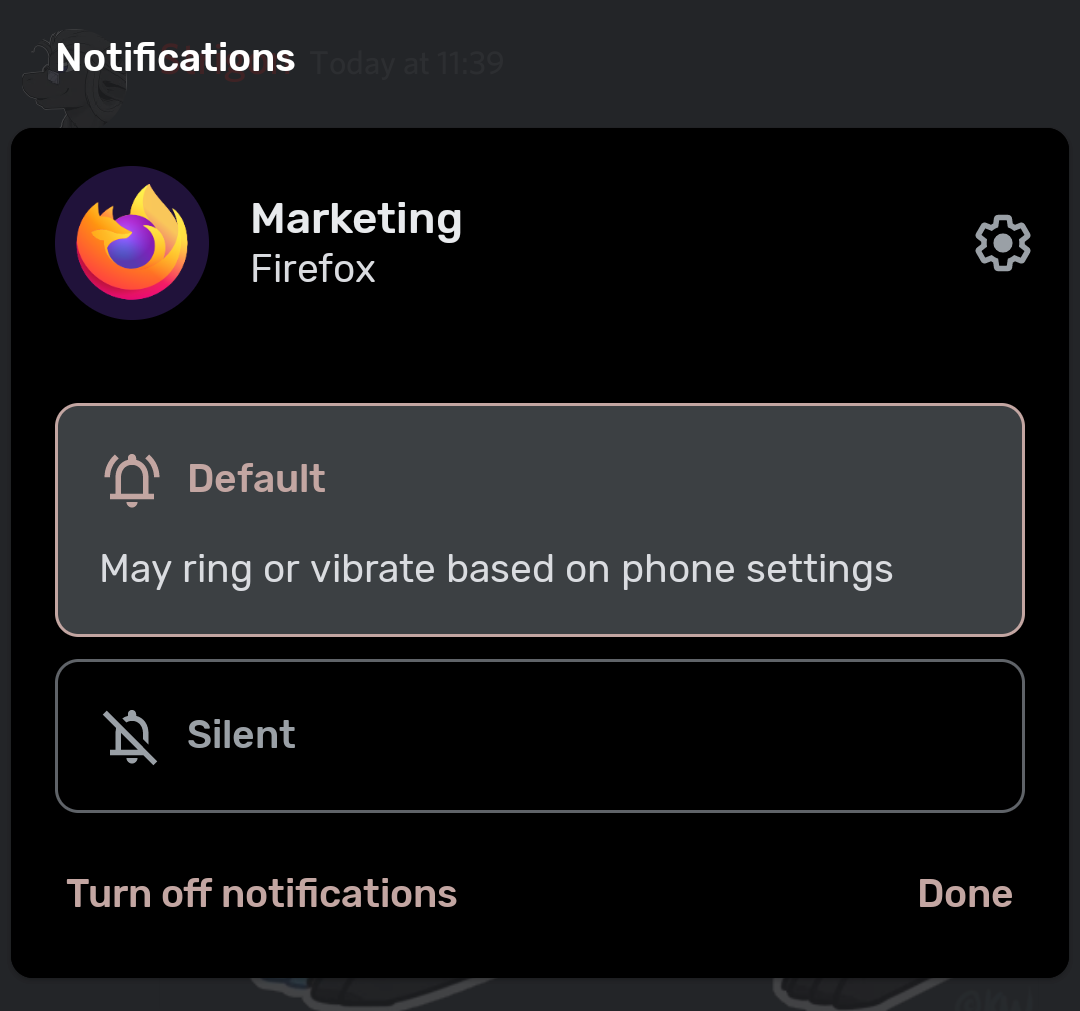1080x1011 pixels.
Task: Select the Default notification option
Action: coord(540,520)
